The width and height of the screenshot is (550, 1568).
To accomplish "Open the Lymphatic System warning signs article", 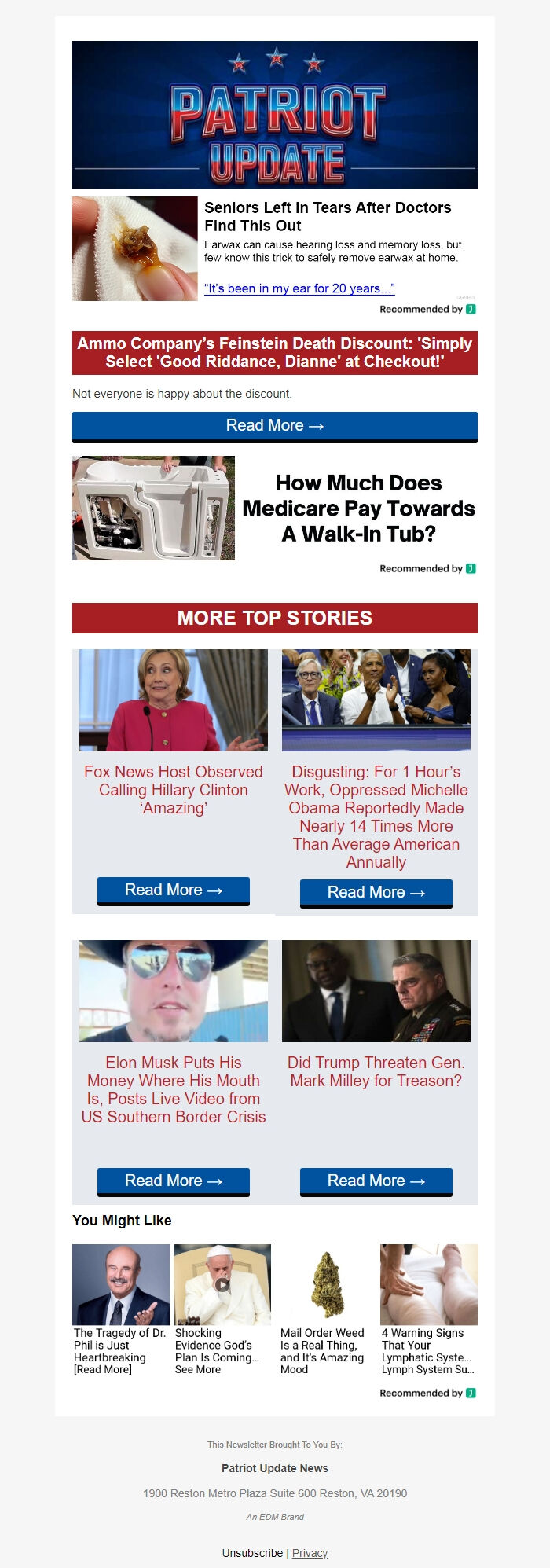I will tap(427, 1350).
